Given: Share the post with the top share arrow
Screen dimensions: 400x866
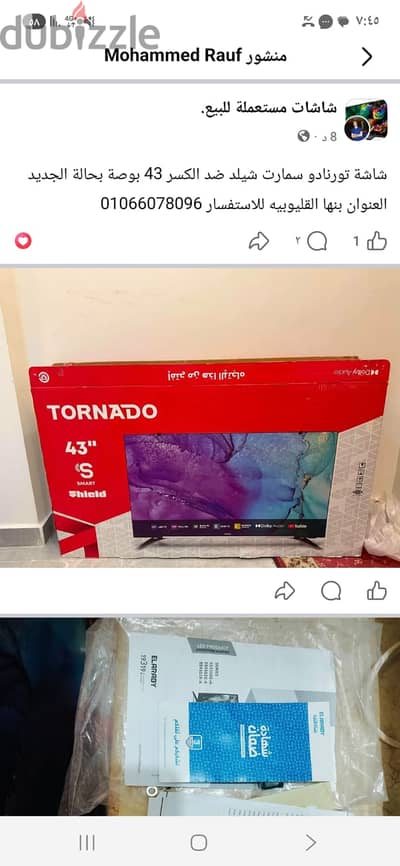Looking at the screenshot, I should tap(259, 241).
